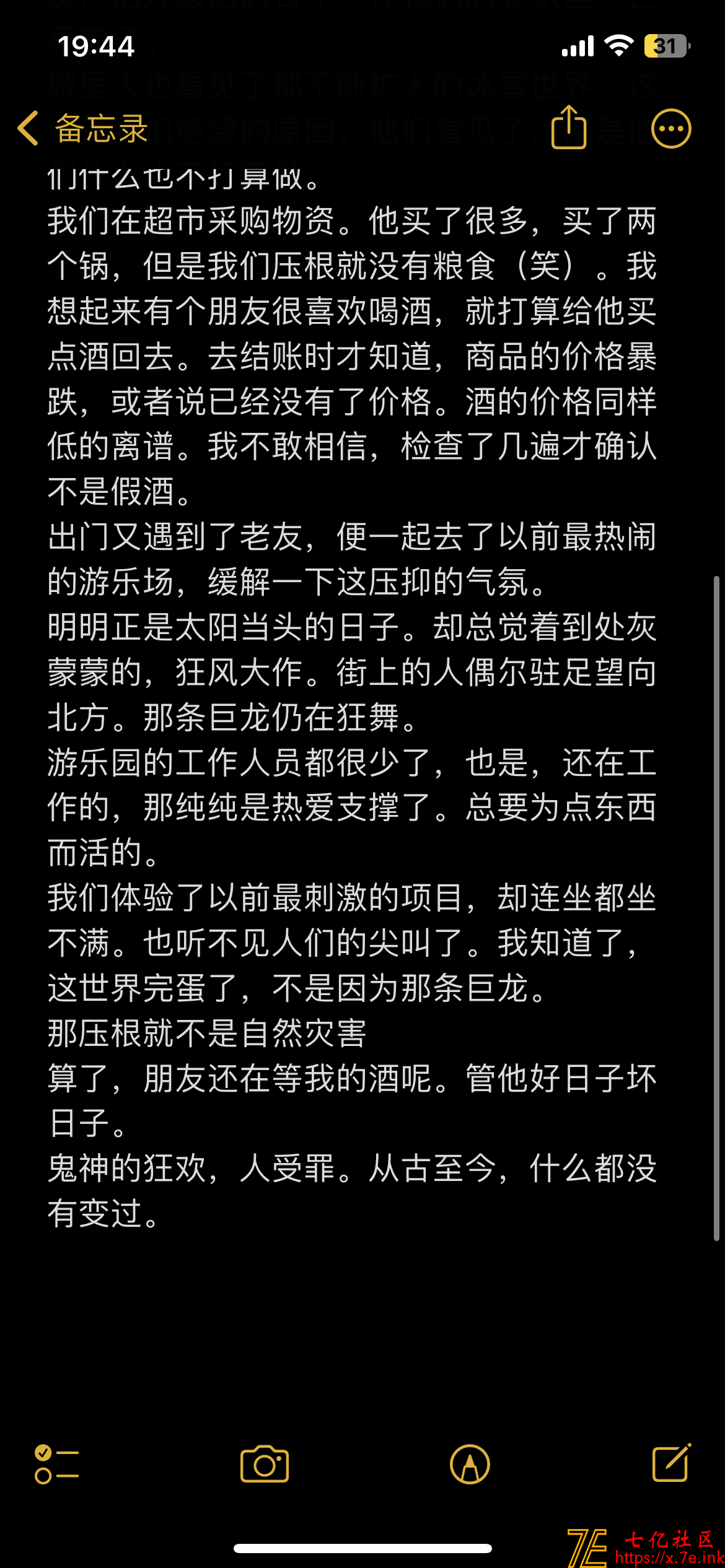Go back to 备忘录 notes list
The width and height of the screenshot is (725, 1568).
tap(82, 129)
